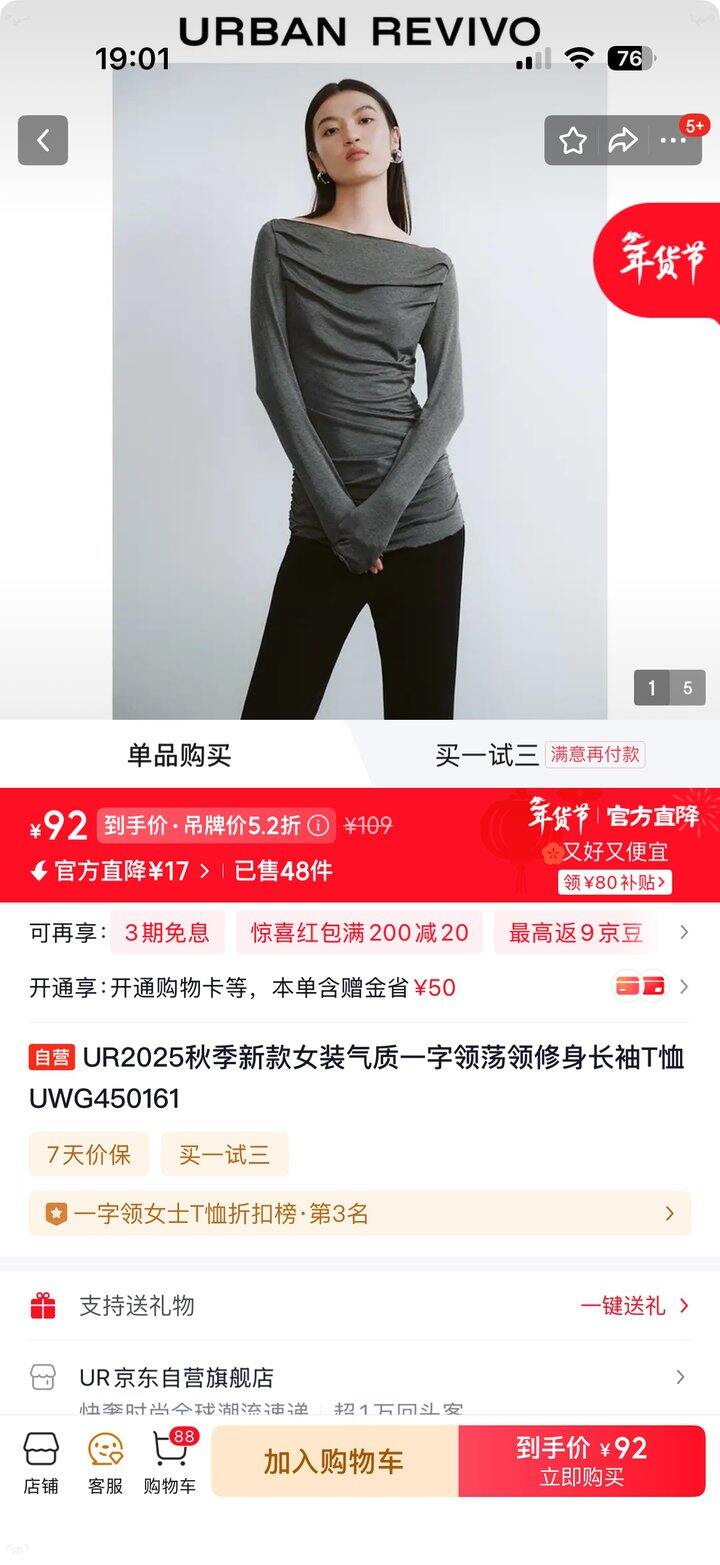This screenshot has width=720, height=1565.
Task: Add the item with 加入购物车
Action: pos(334,1462)
